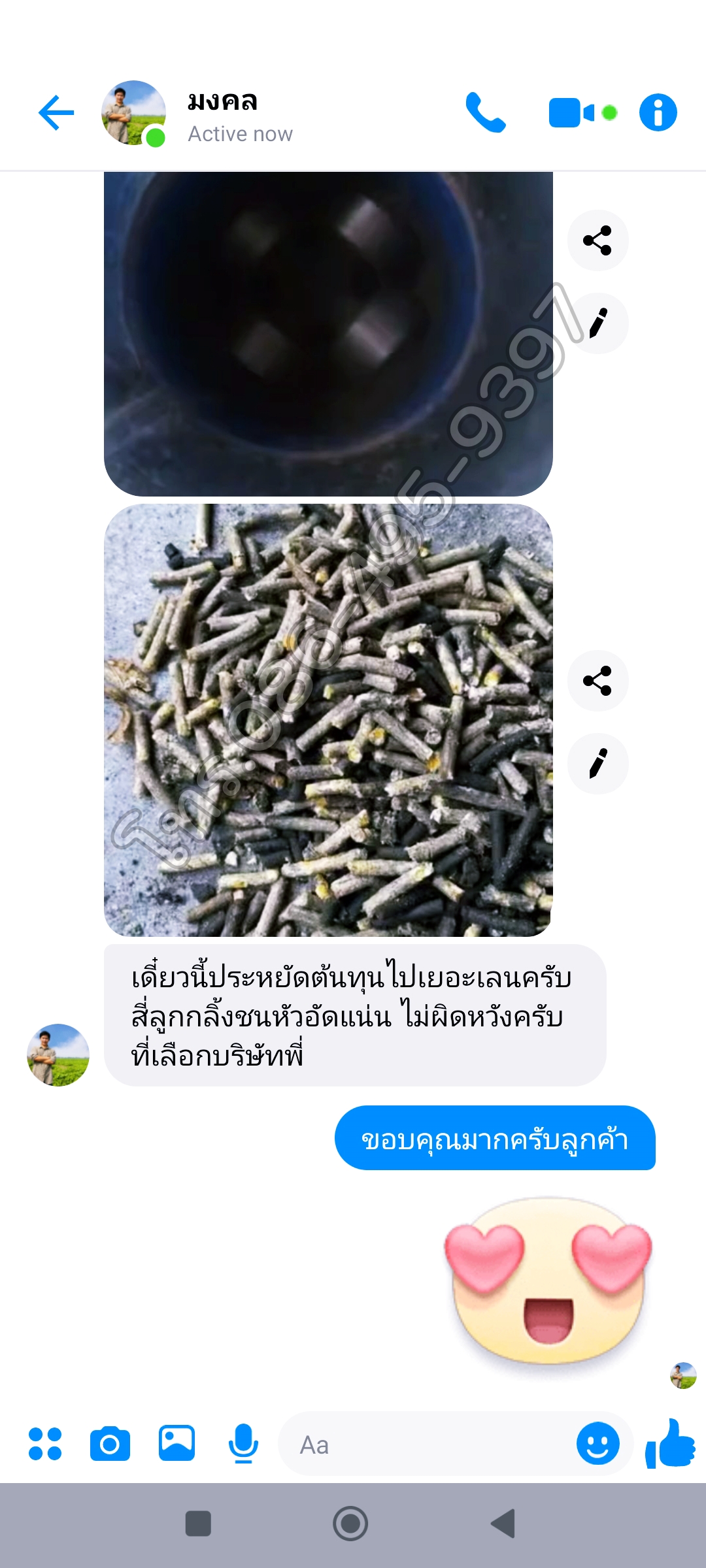
Task: Open the pellets photo full screen
Action: pyautogui.click(x=328, y=720)
